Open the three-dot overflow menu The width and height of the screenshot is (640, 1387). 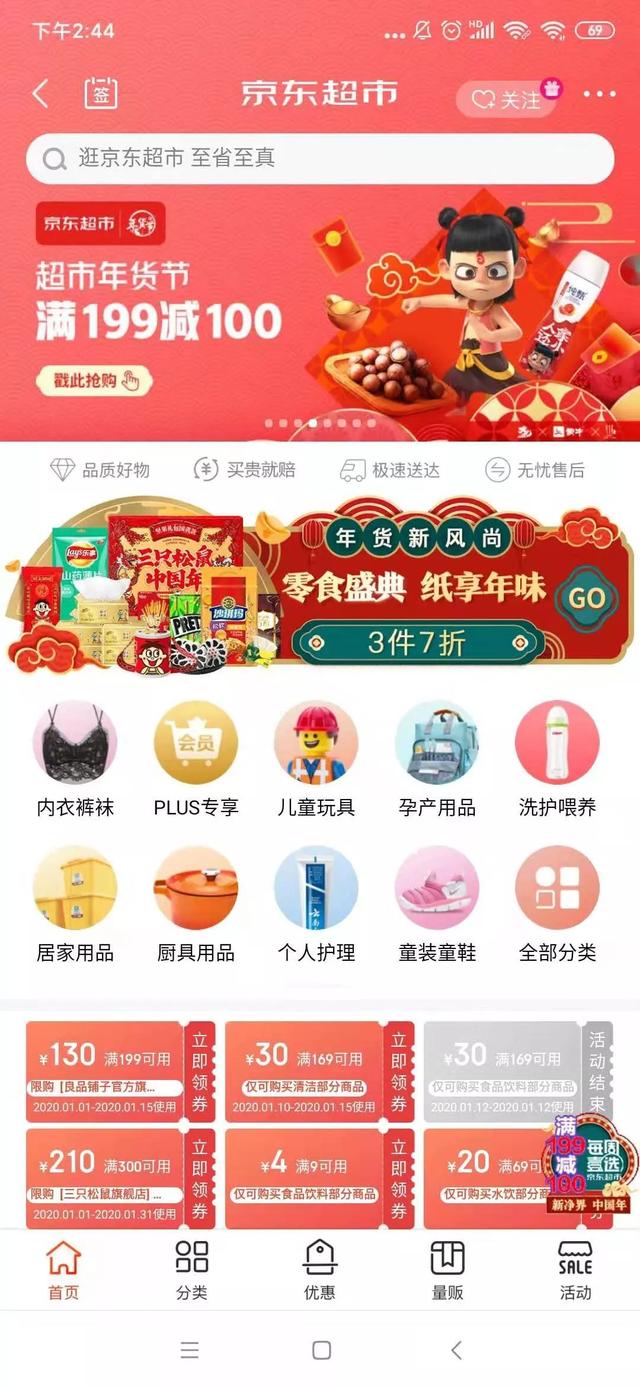599,94
